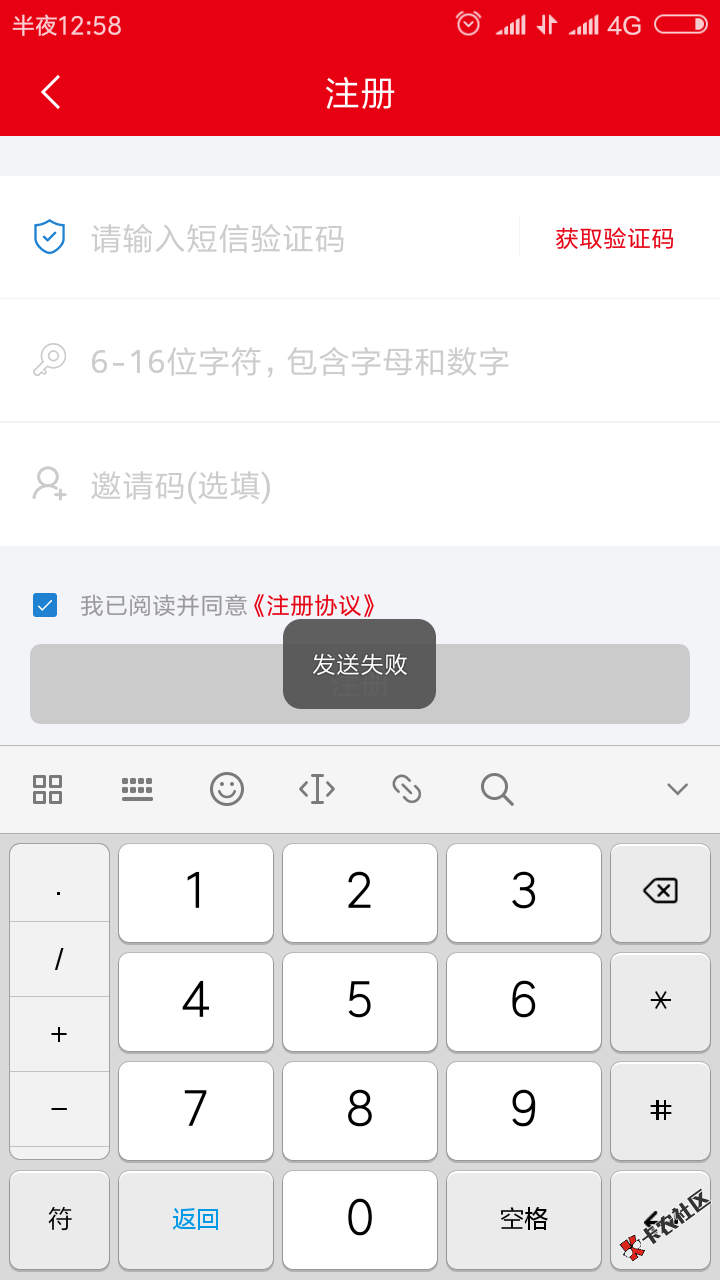Tap the 空格 space key
The image size is (720, 1280).
524,1219
